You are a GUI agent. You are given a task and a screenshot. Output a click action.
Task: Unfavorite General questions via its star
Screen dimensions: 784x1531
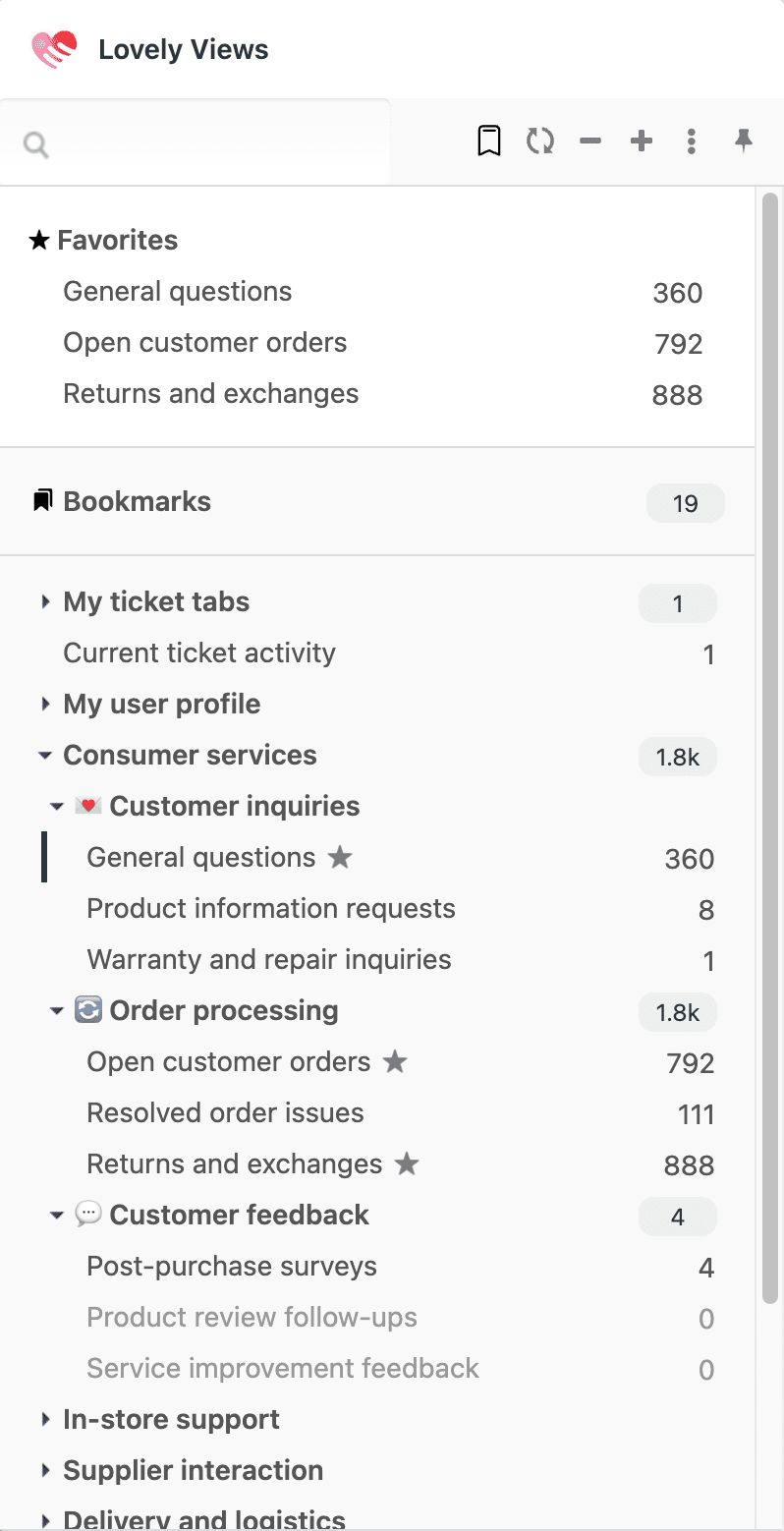coord(339,858)
